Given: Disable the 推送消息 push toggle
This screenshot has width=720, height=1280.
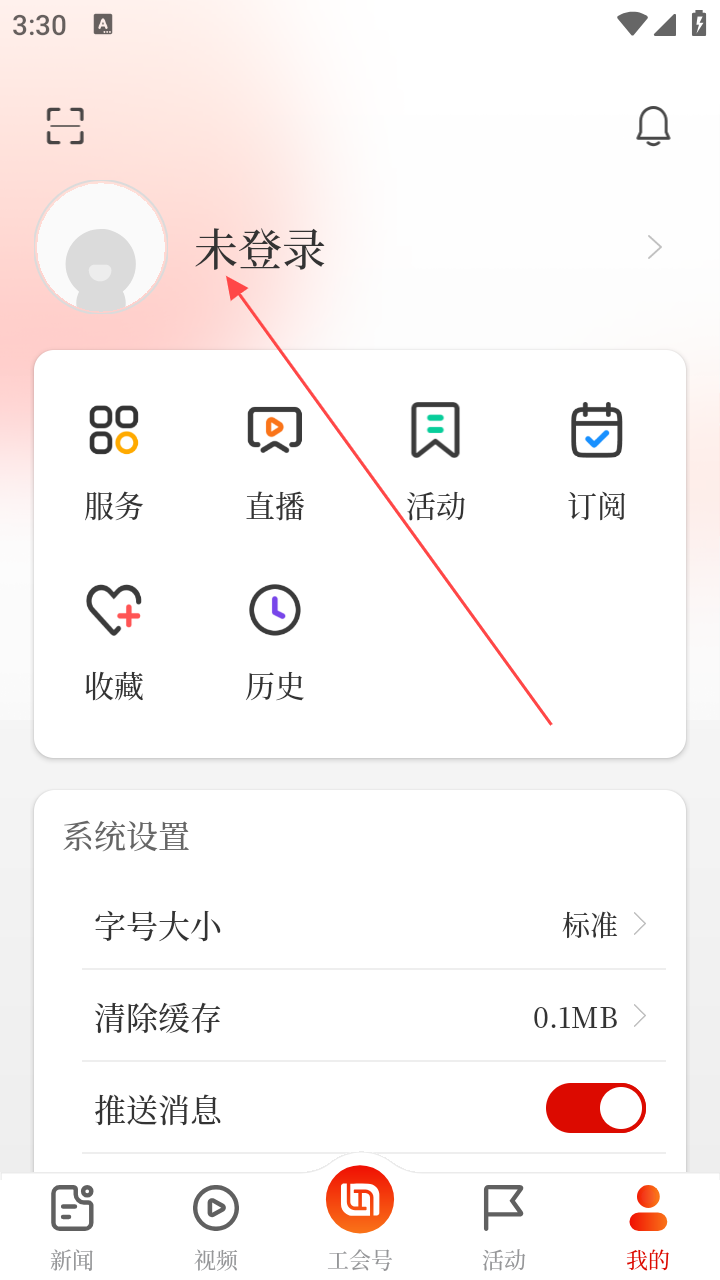Looking at the screenshot, I should click(x=596, y=1109).
